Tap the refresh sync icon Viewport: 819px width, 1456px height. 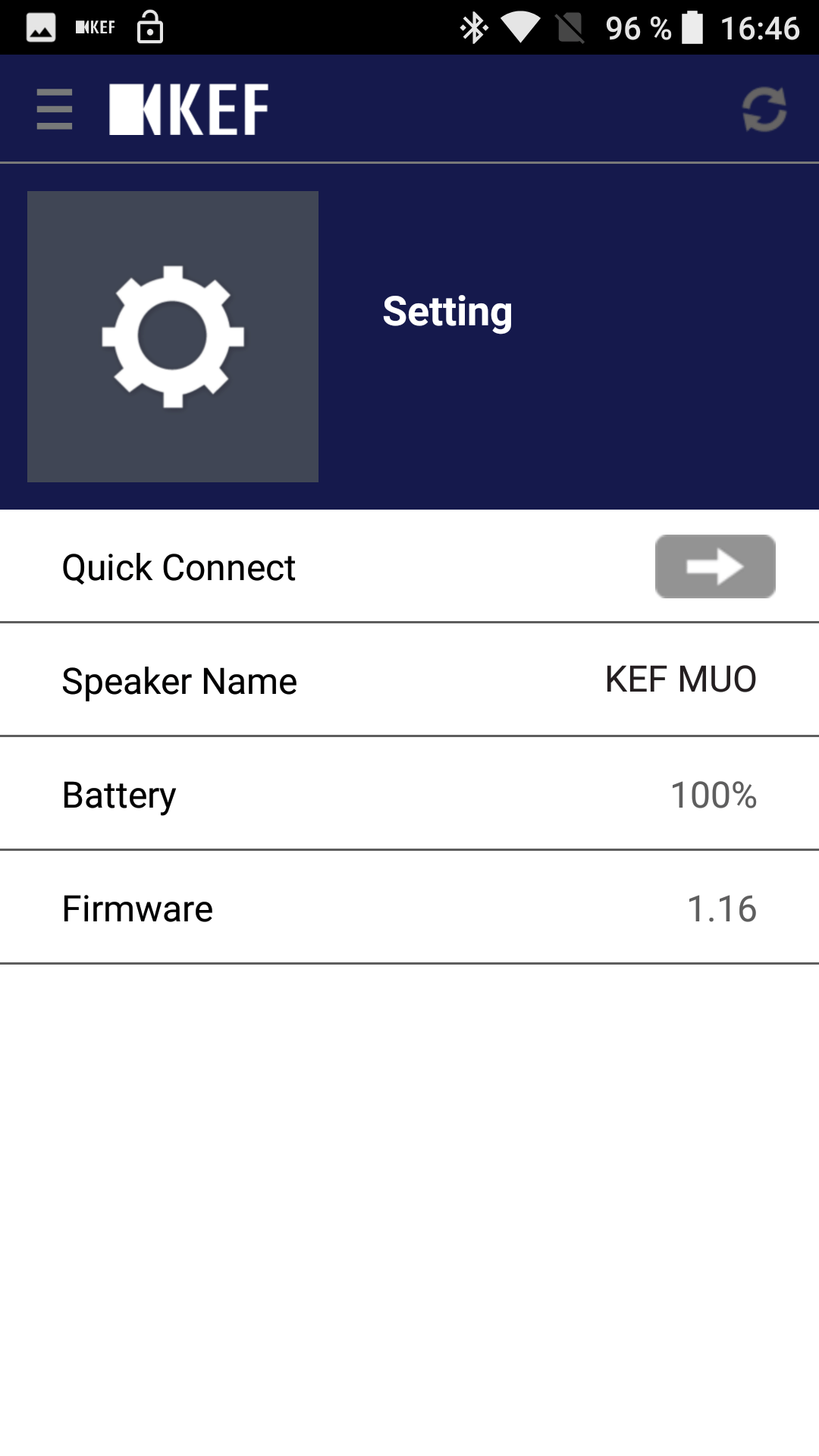764,109
